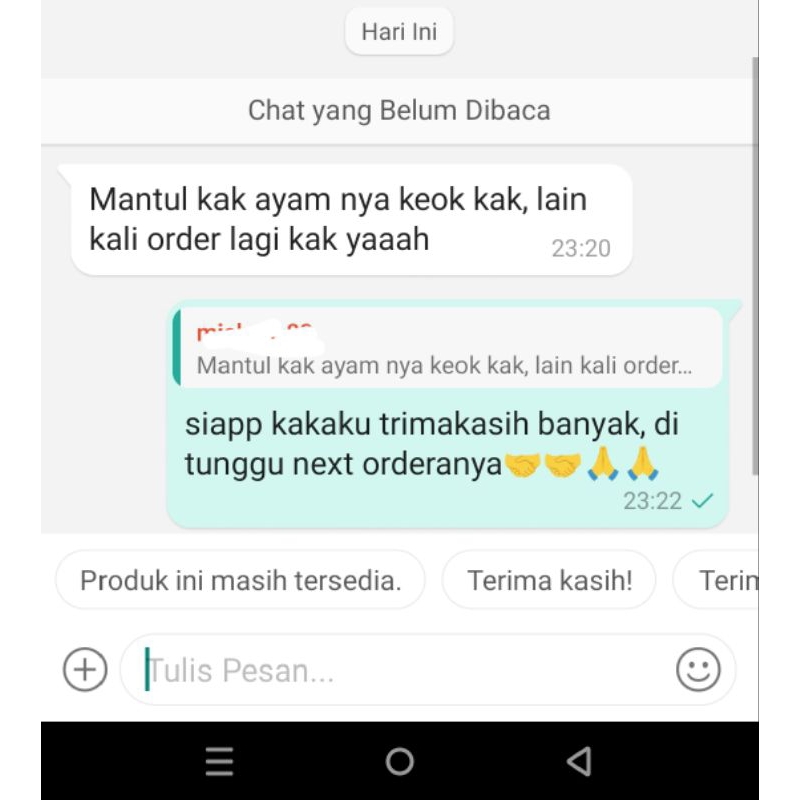Focus the Tulis Pesan message field
This screenshot has height=800, width=800.
point(400,670)
